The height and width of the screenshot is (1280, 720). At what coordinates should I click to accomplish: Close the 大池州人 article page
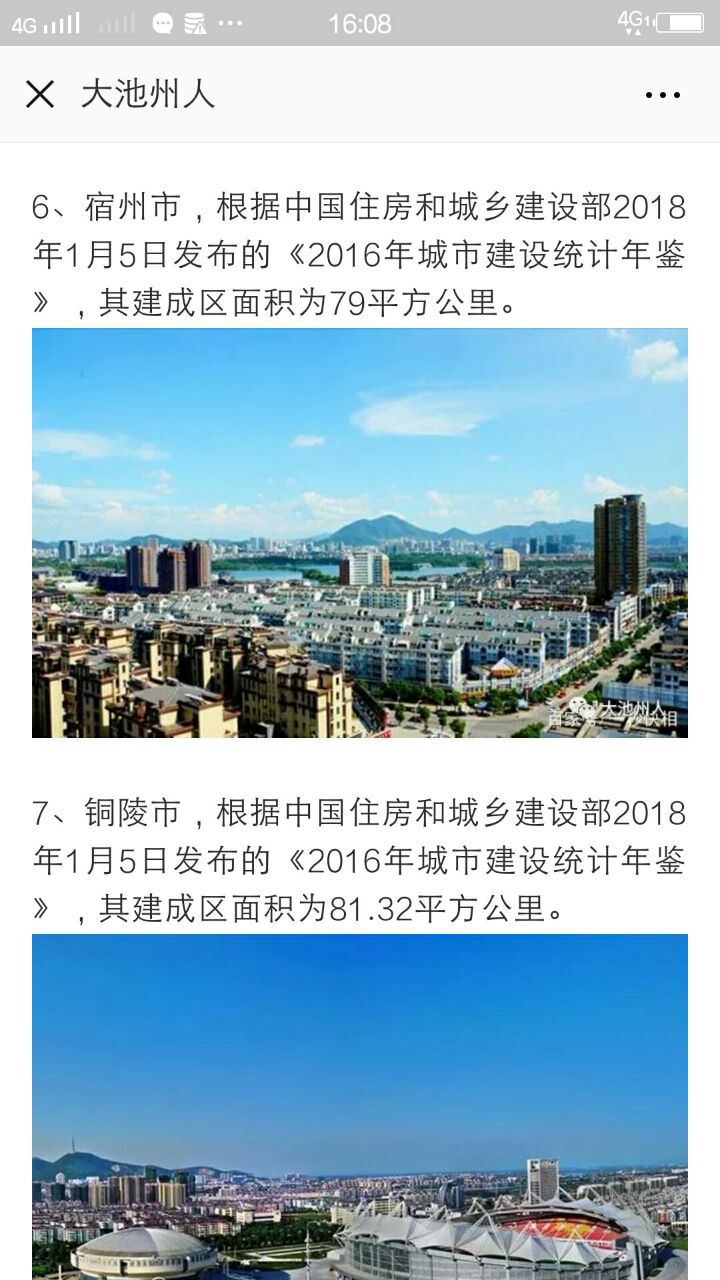pos(40,95)
